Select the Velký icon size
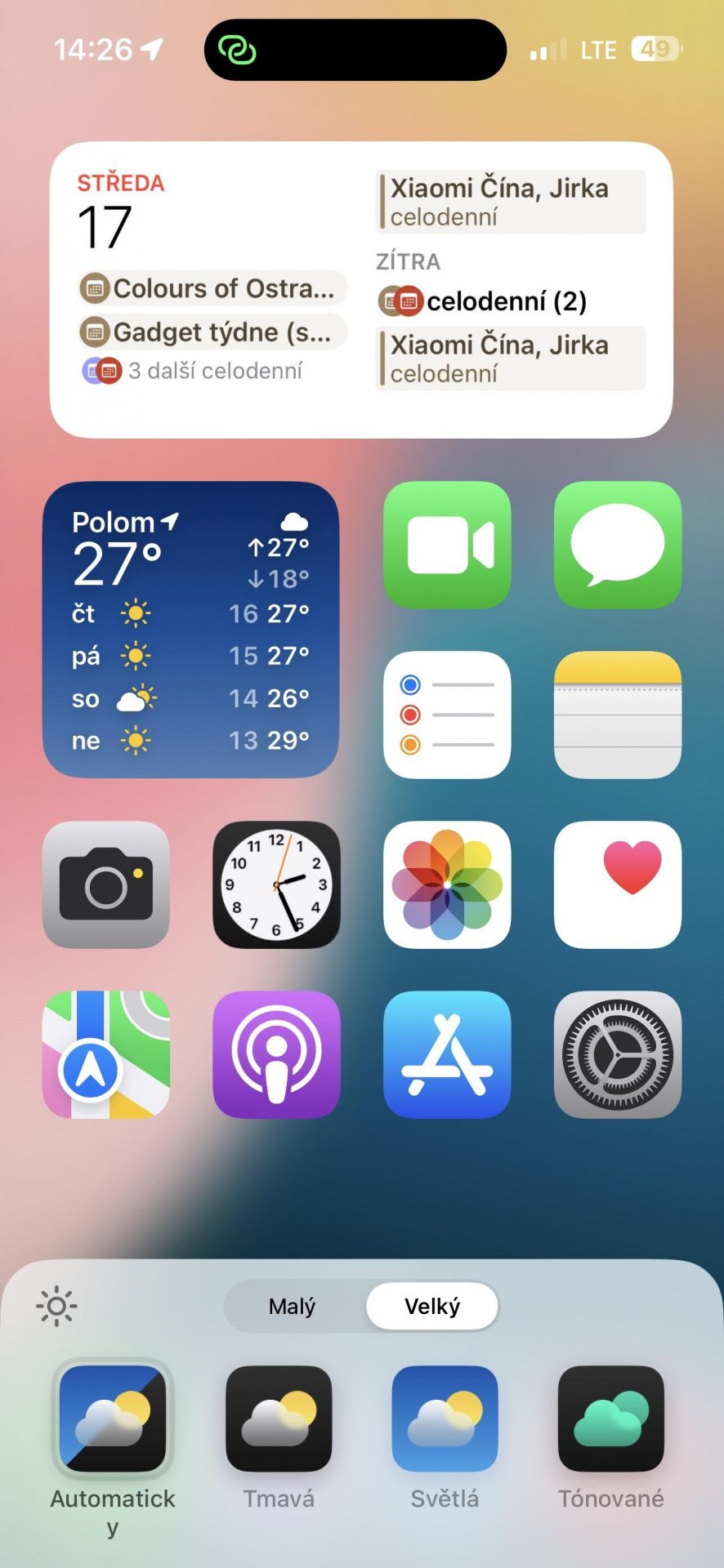724x1568 pixels. click(432, 1307)
